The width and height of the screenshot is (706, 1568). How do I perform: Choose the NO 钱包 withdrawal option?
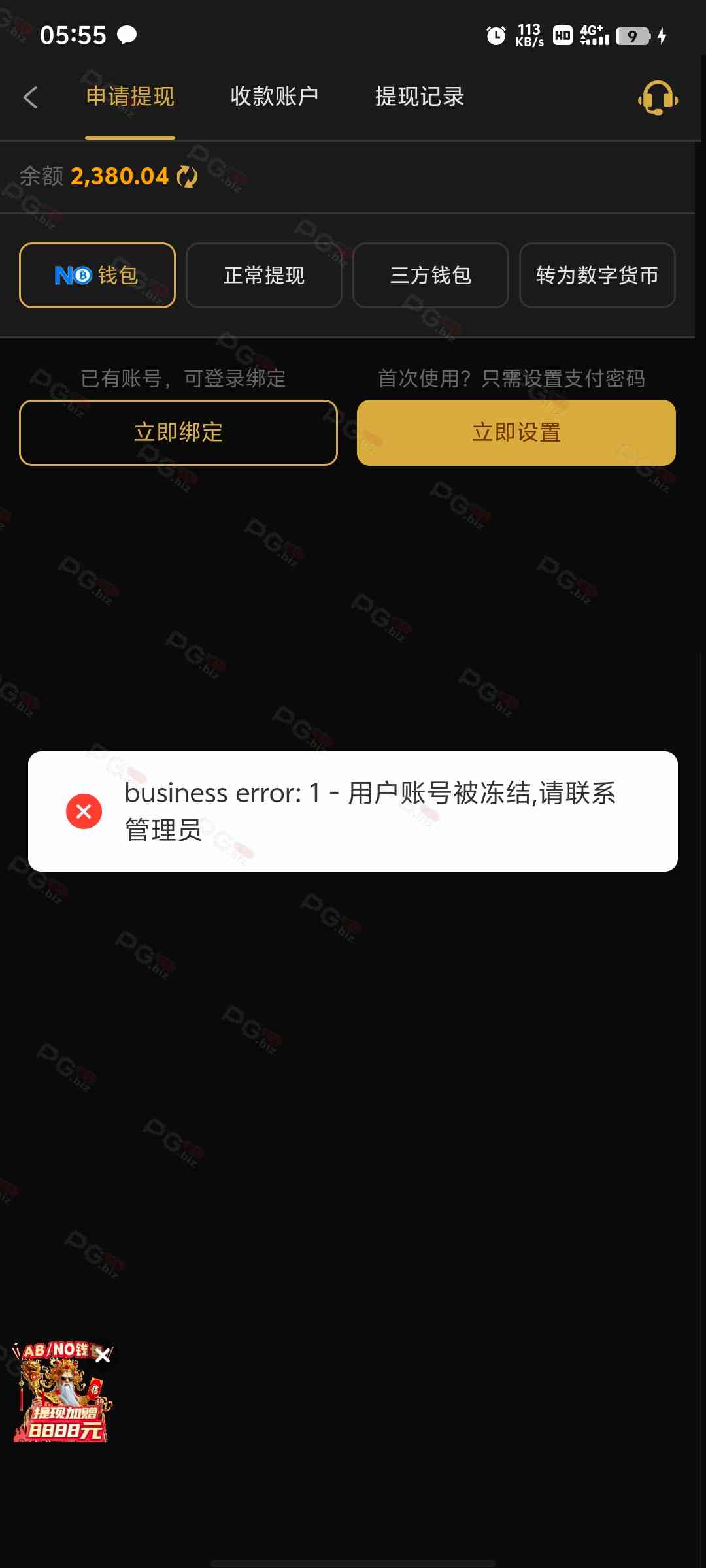point(97,275)
